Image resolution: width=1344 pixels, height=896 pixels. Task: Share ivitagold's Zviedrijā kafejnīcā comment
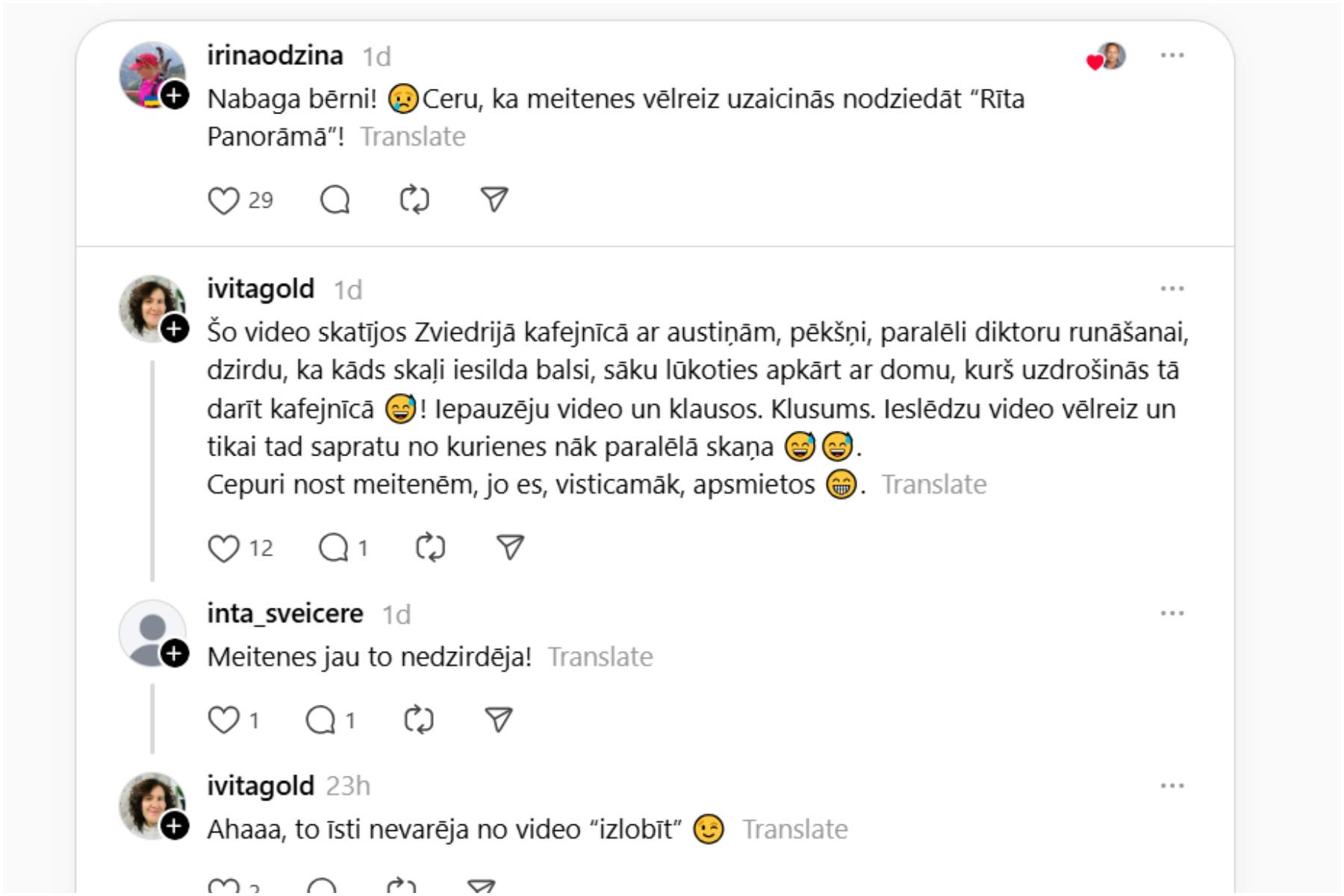coord(510,547)
